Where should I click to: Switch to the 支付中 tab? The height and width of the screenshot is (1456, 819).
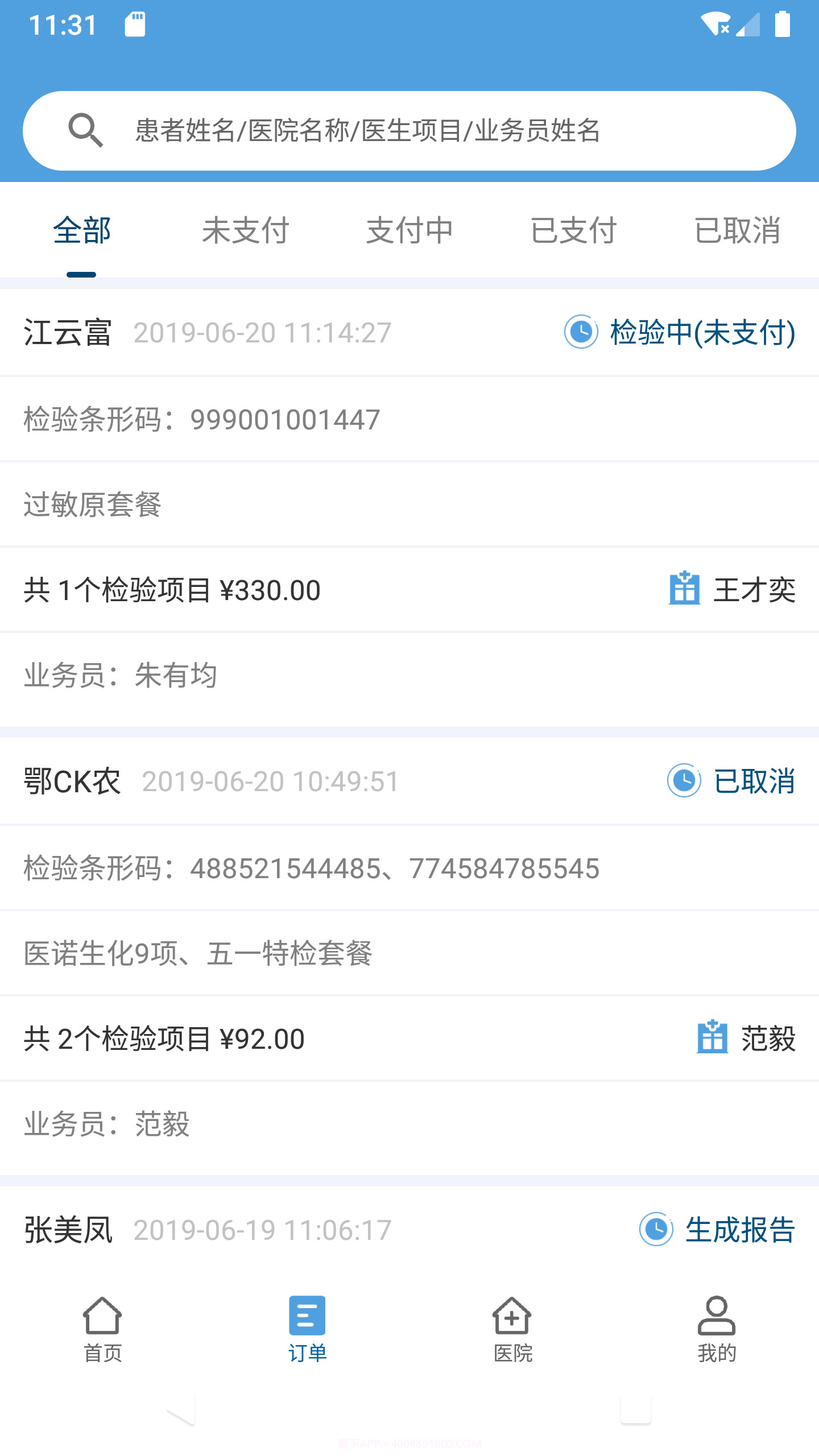(411, 230)
